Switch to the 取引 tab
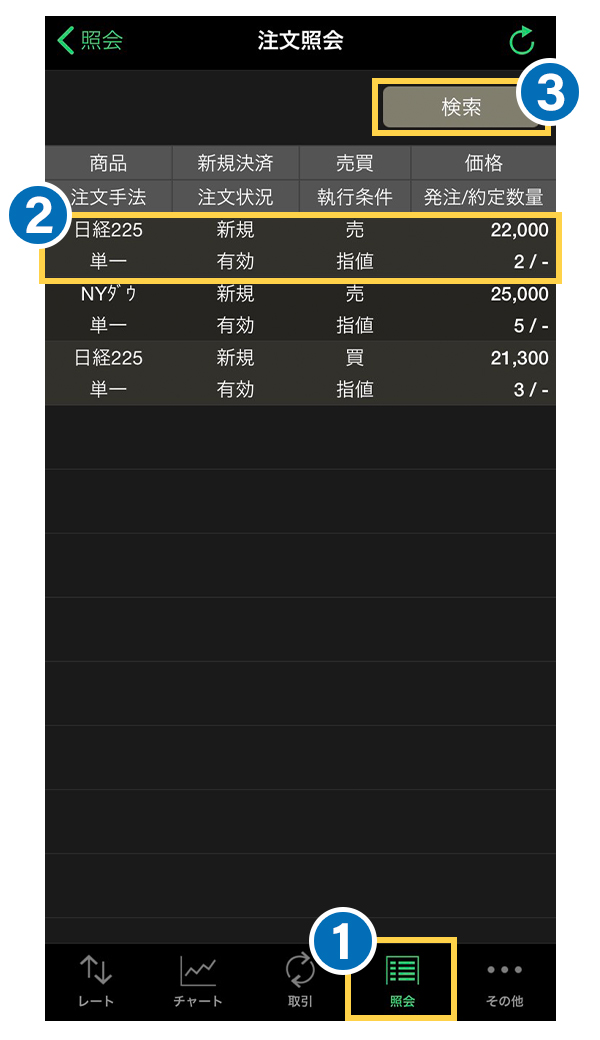The image size is (600, 1040). (300, 981)
